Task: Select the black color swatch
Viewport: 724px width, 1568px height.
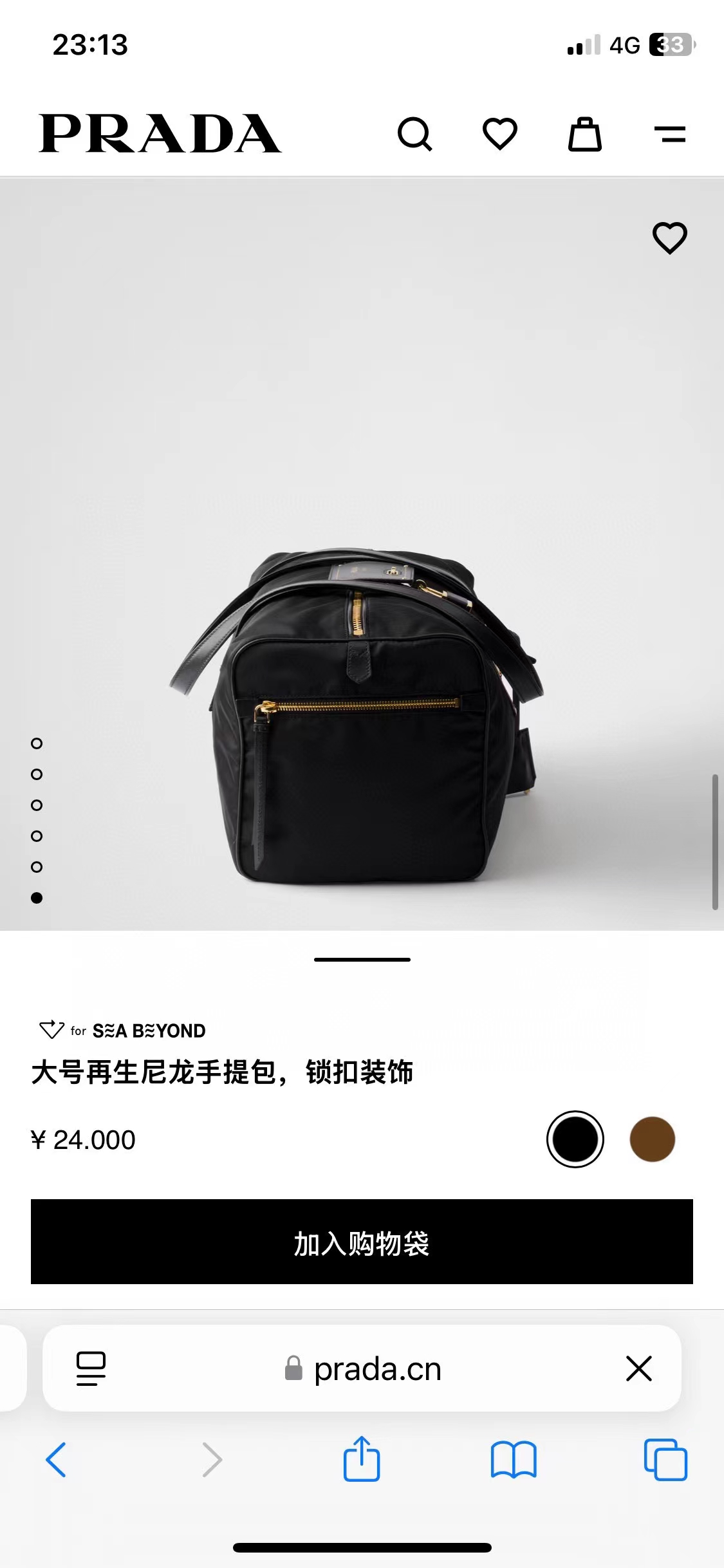Action: coord(575,1139)
